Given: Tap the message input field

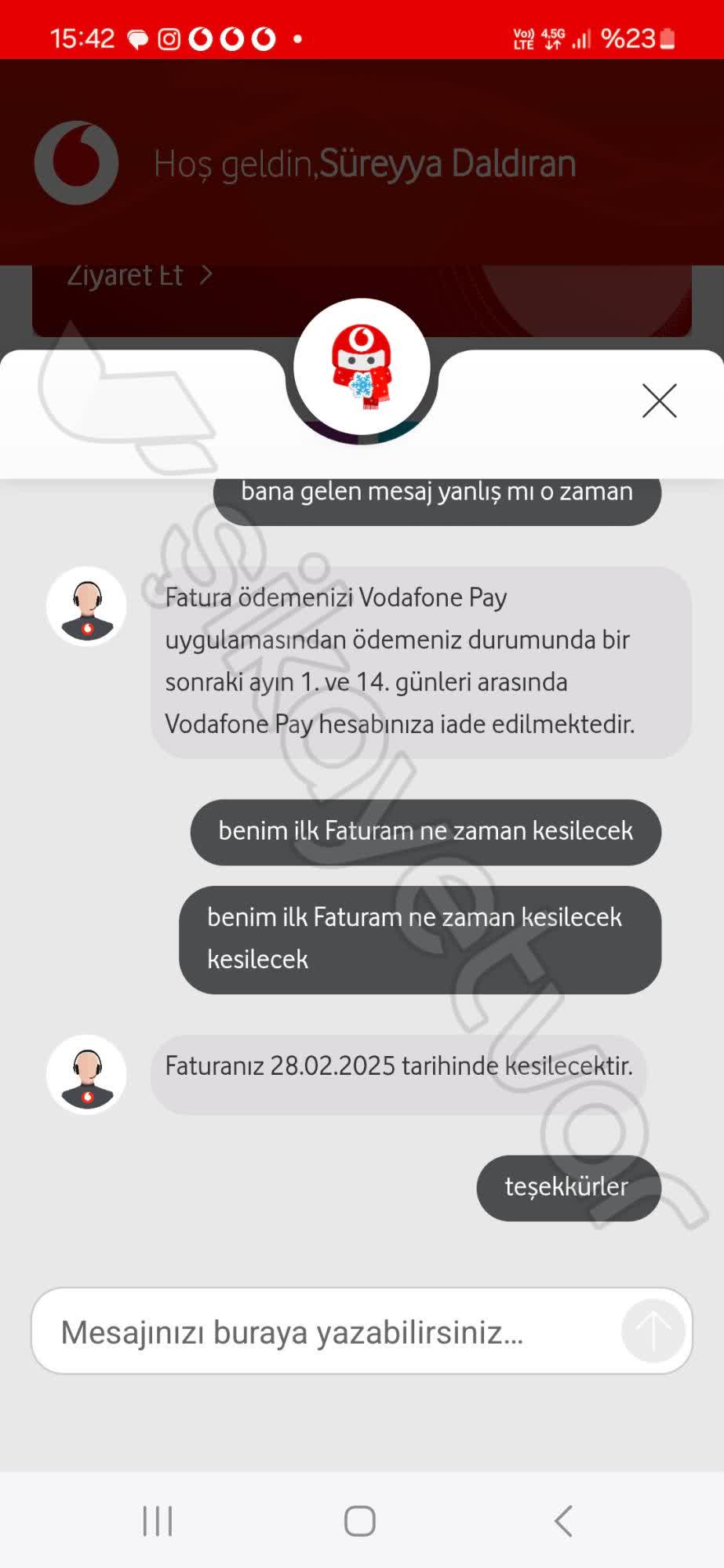Looking at the screenshot, I should point(314,1330).
